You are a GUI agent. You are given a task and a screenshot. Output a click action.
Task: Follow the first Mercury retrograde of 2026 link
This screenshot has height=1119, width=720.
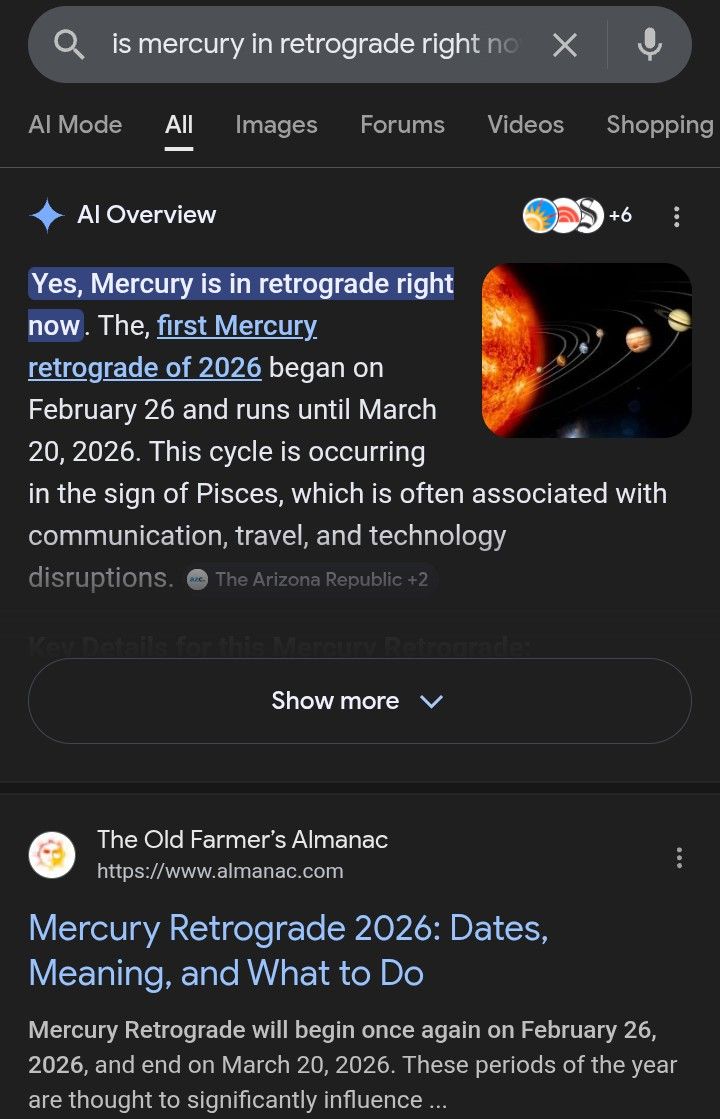tap(172, 347)
